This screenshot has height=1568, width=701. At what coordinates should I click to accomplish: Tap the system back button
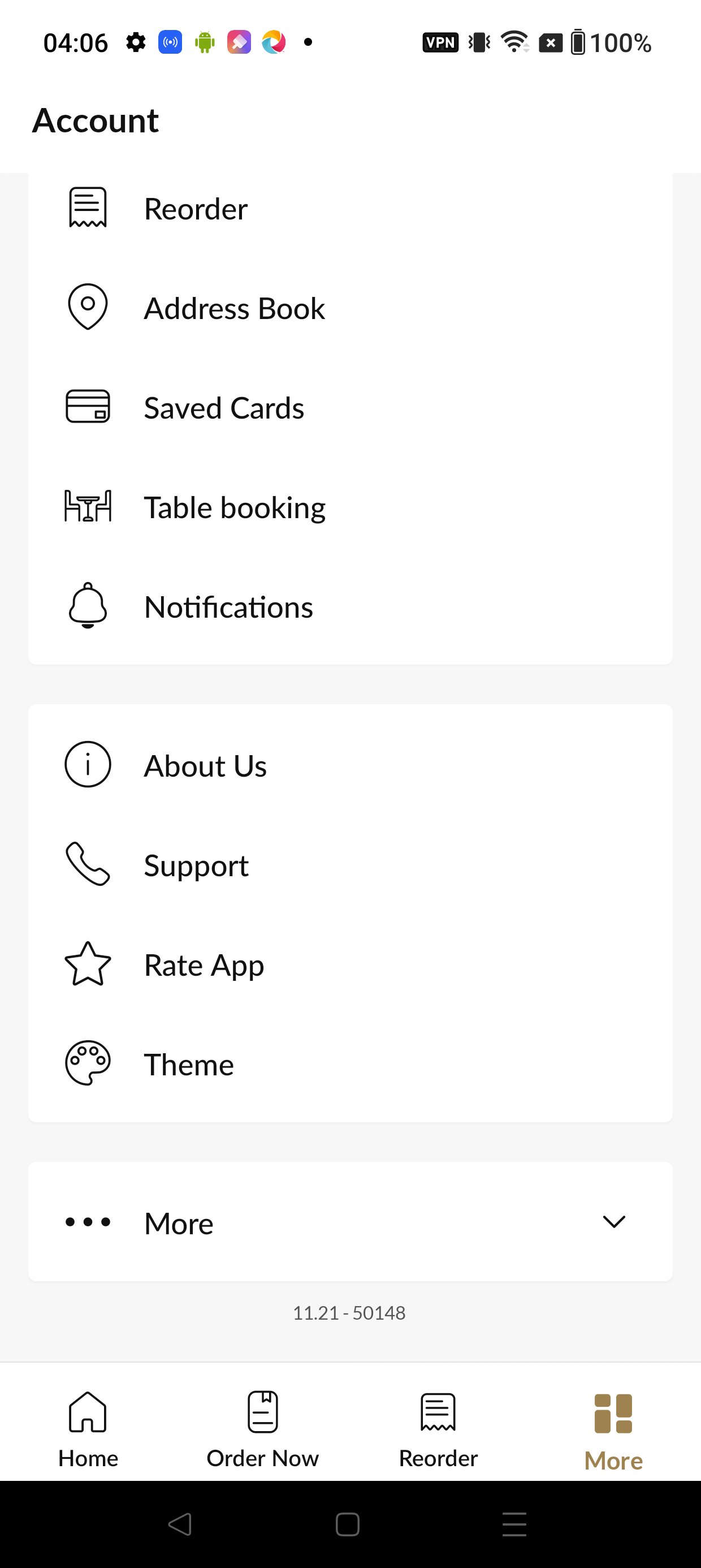(x=180, y=1524)
